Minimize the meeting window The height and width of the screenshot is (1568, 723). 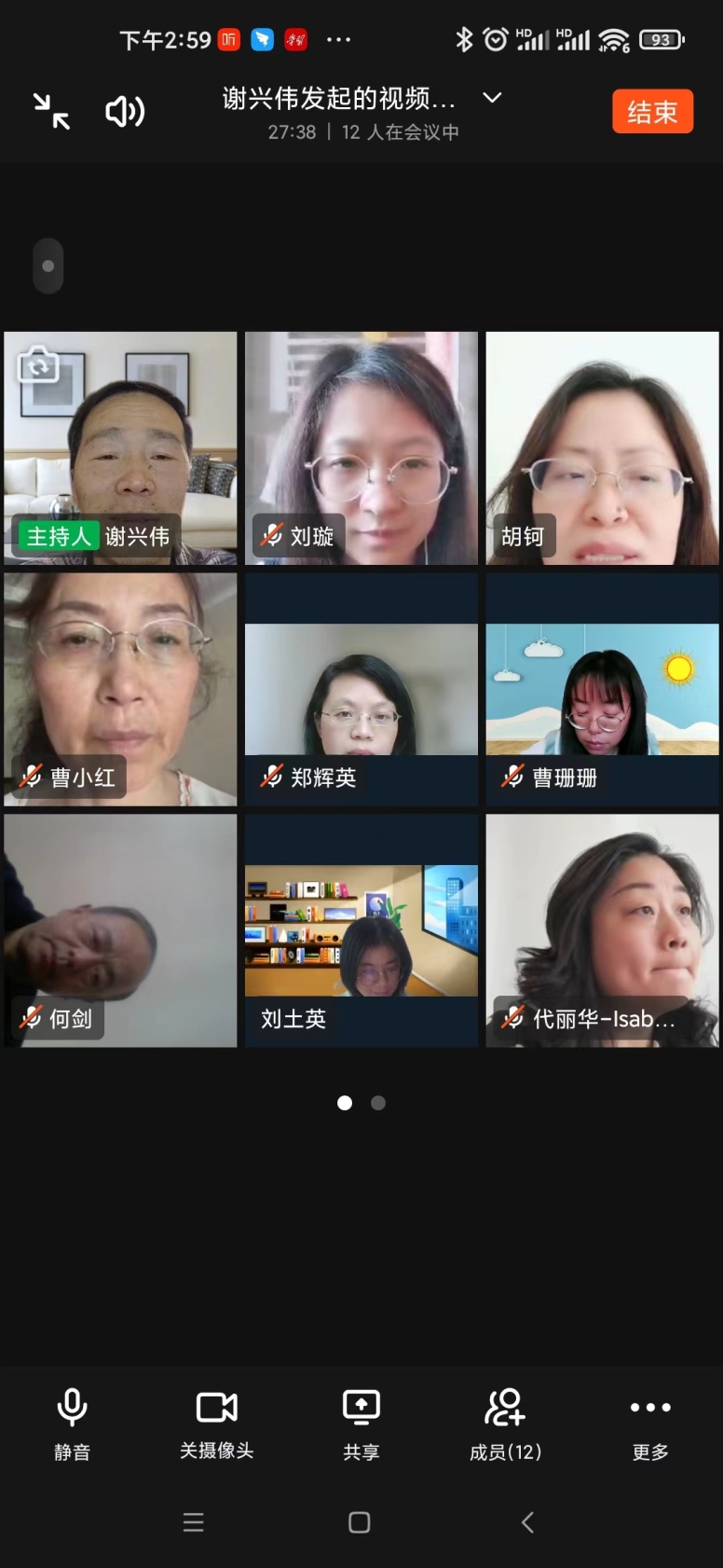[51, 112]
